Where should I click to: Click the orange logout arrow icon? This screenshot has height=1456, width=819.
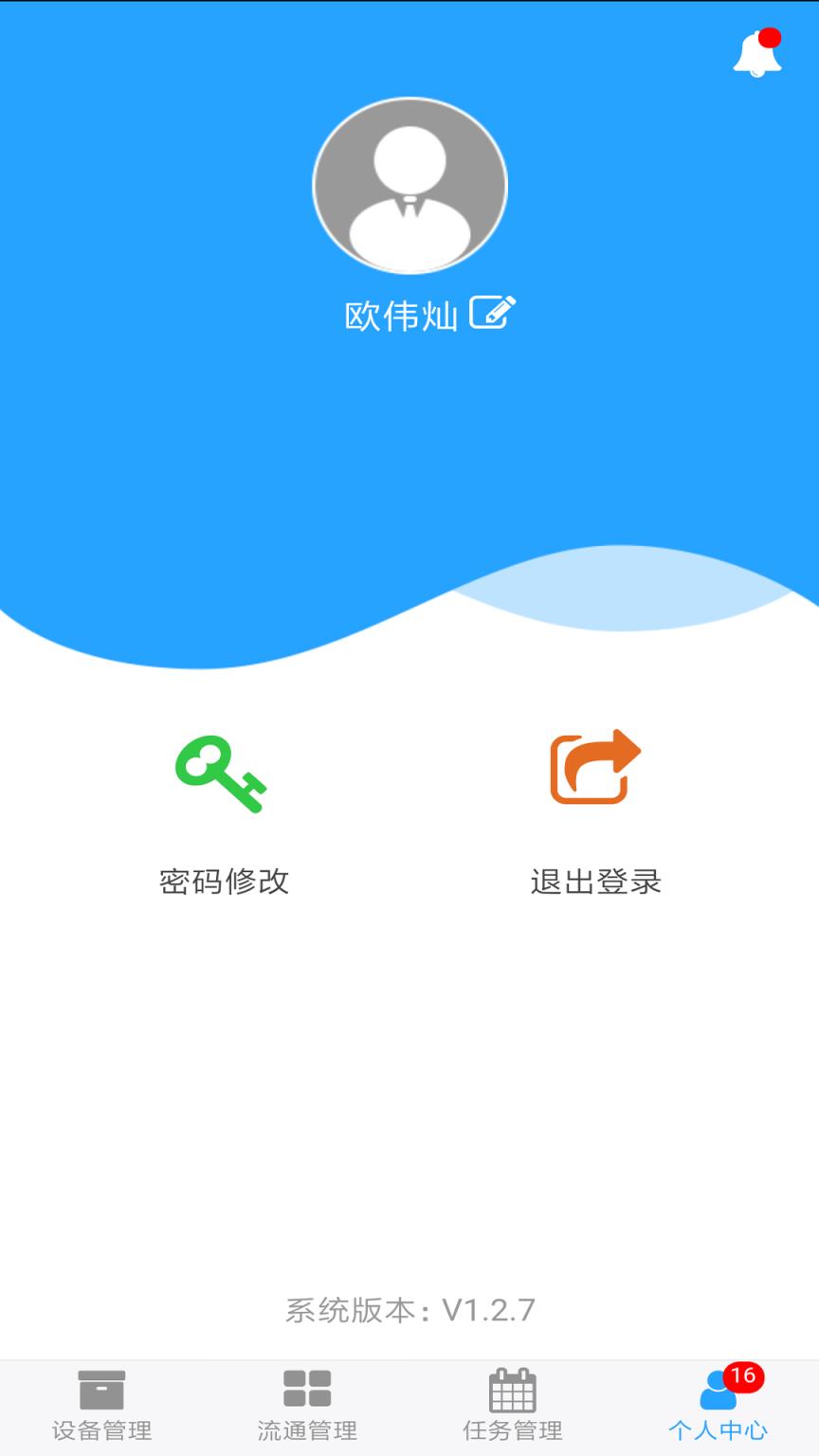tap(595, 770)
